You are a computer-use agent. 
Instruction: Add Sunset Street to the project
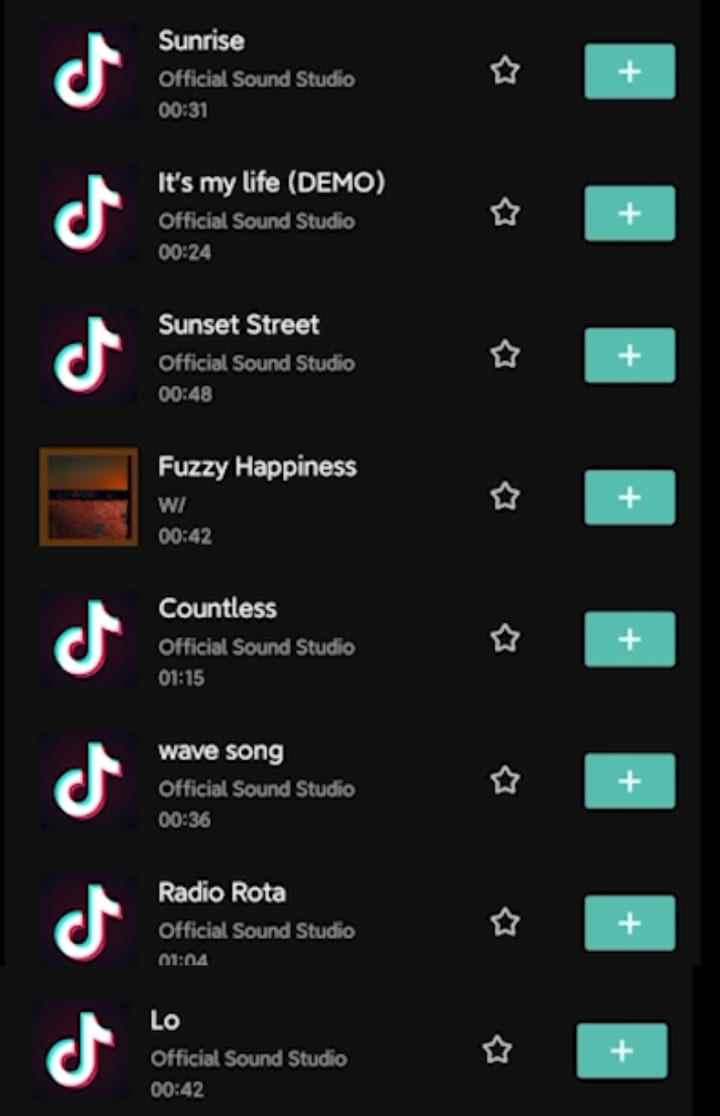(x=629, y=355)
